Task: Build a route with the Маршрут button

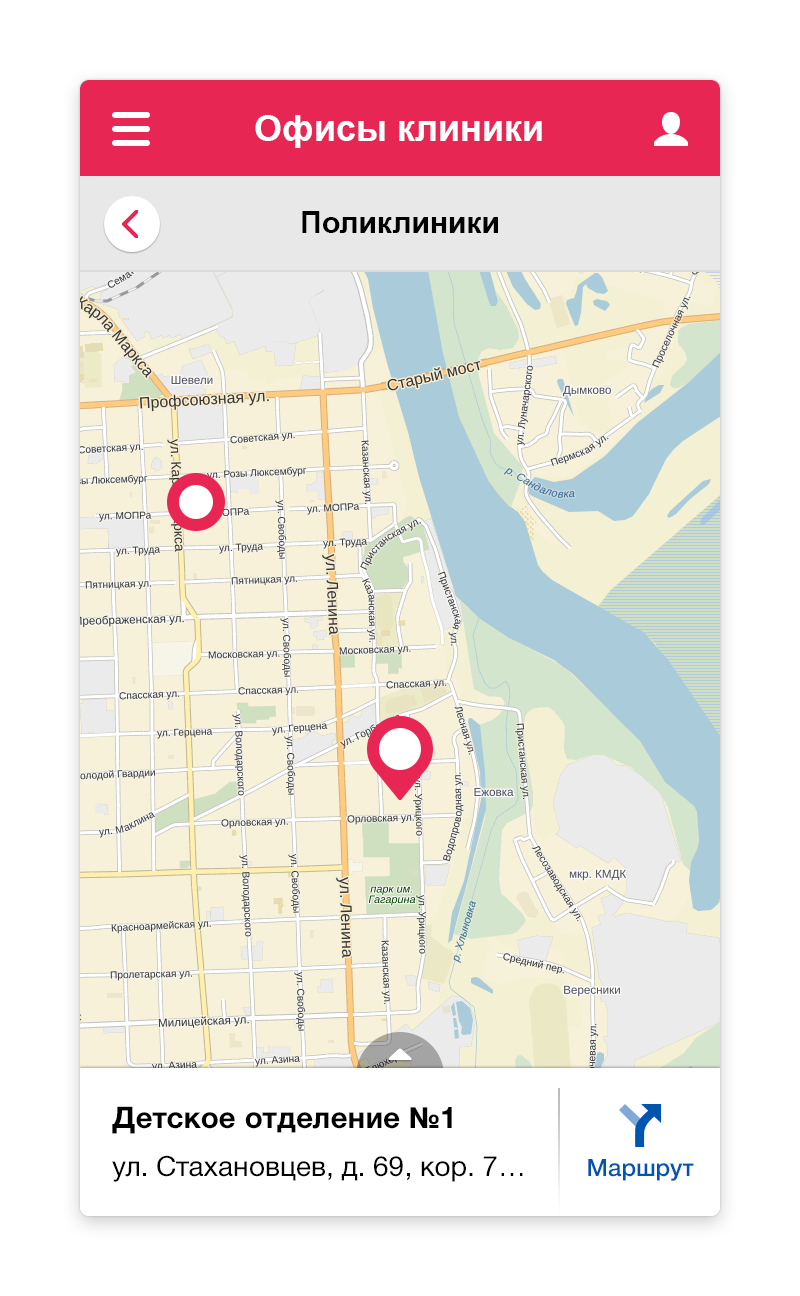Action: point(640,1141)
